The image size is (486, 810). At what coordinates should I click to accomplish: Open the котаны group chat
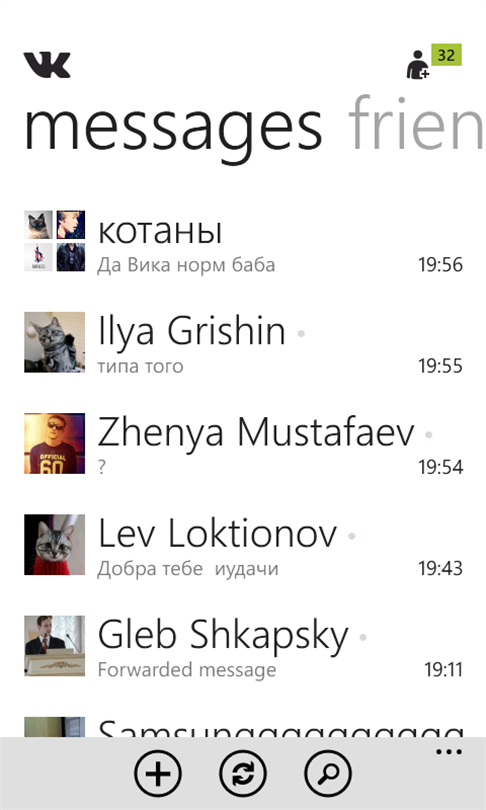[x=243, y=241]
